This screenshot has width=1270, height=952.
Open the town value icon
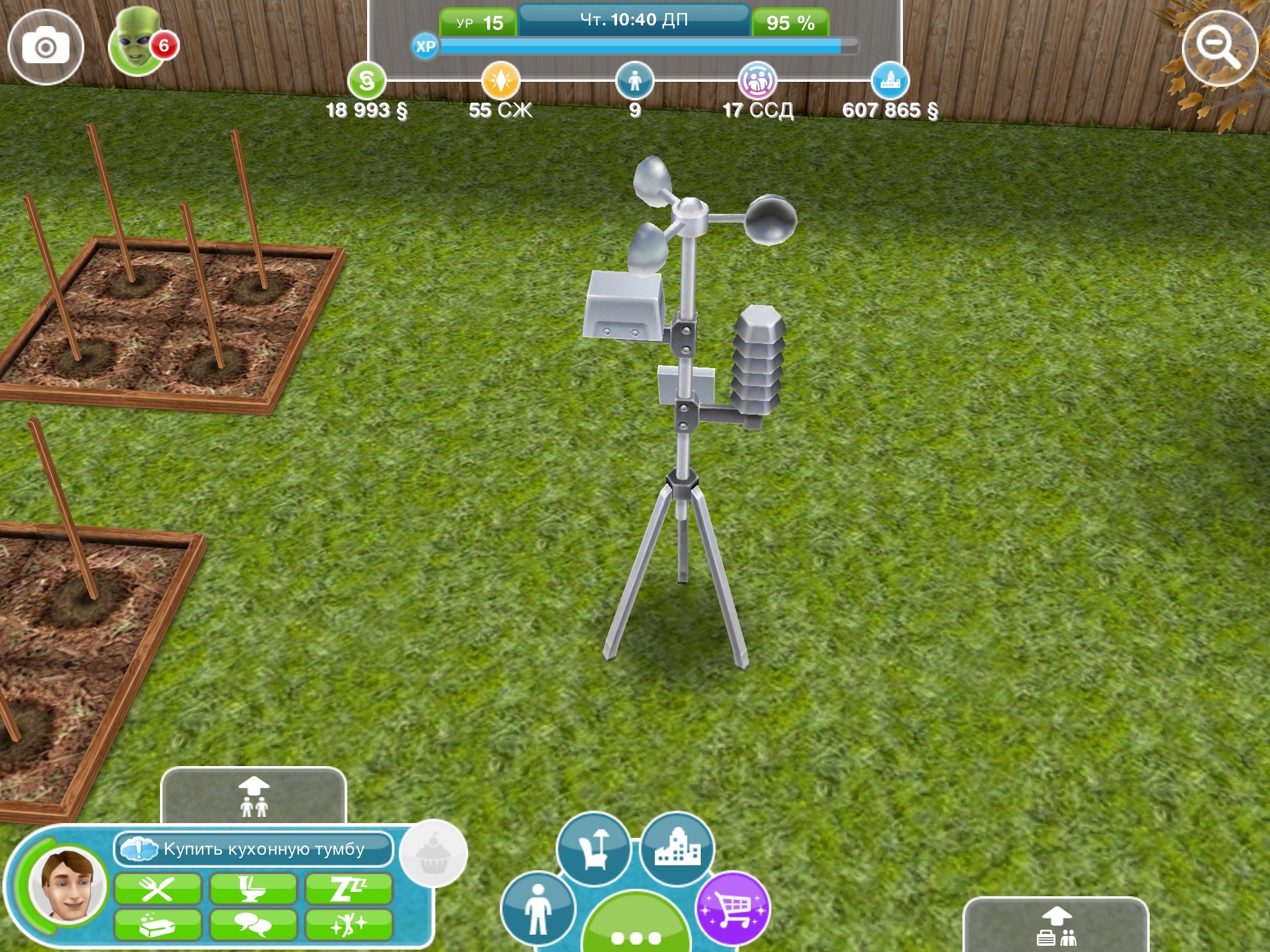pos(890,81)
